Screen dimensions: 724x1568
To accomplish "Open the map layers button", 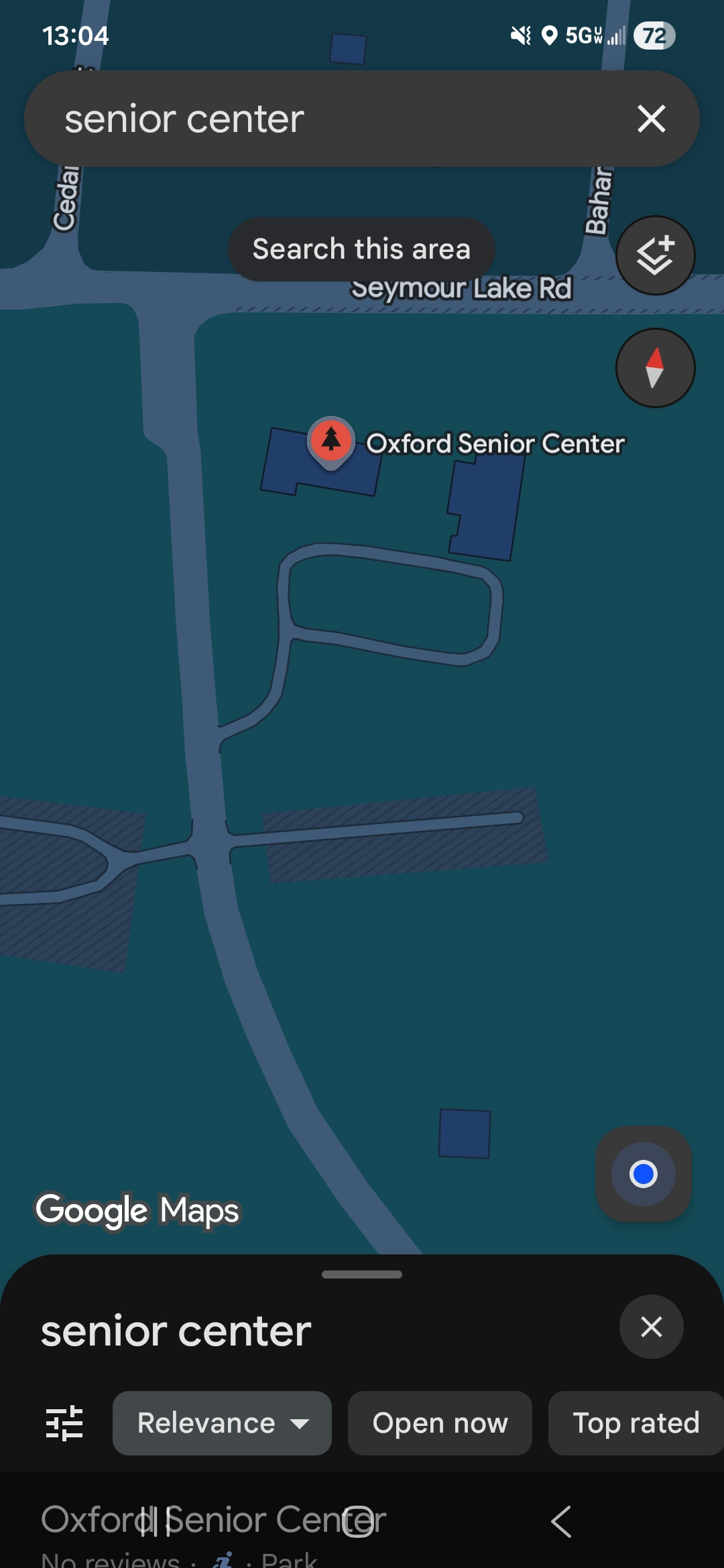I will point(655,255).
